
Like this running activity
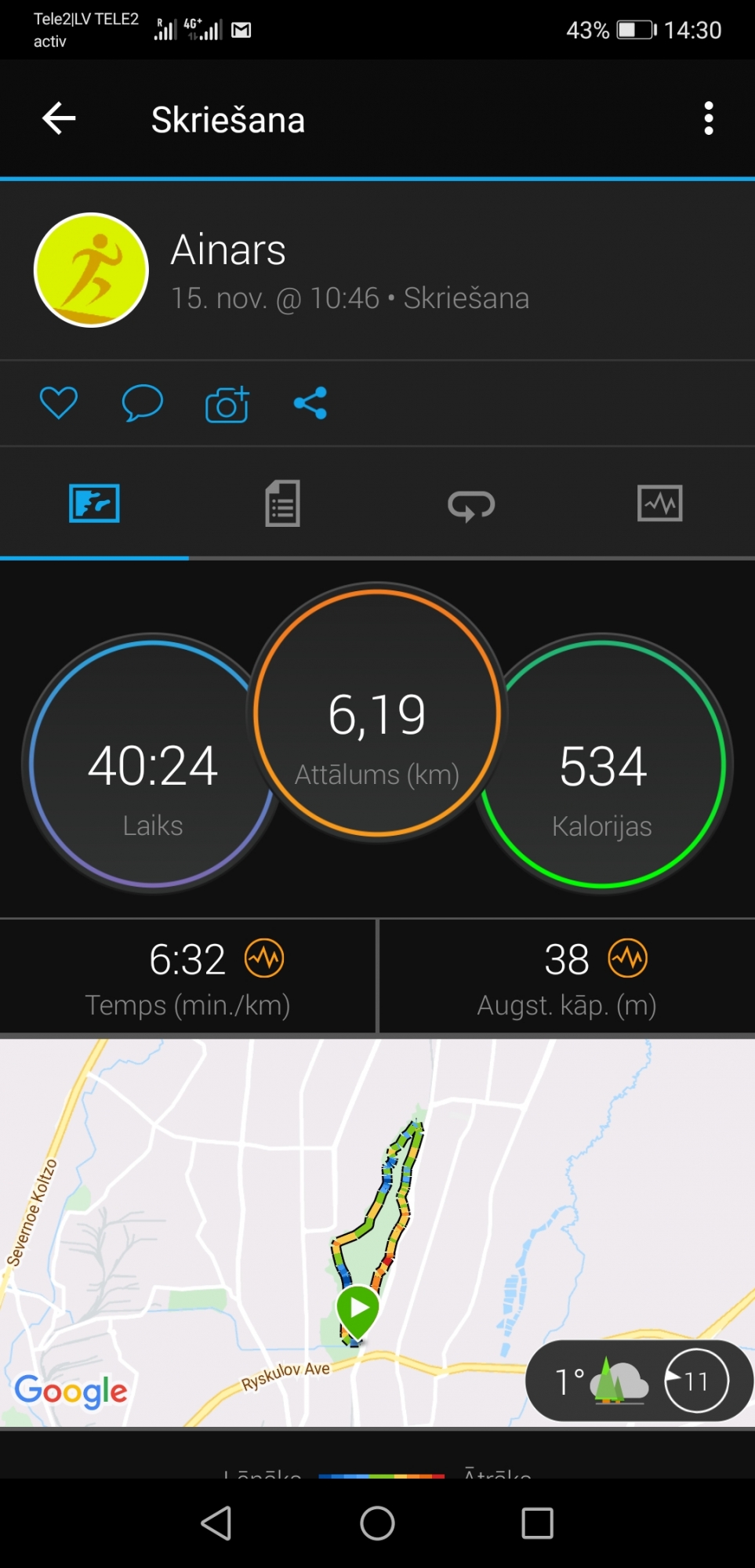[59, 404]
